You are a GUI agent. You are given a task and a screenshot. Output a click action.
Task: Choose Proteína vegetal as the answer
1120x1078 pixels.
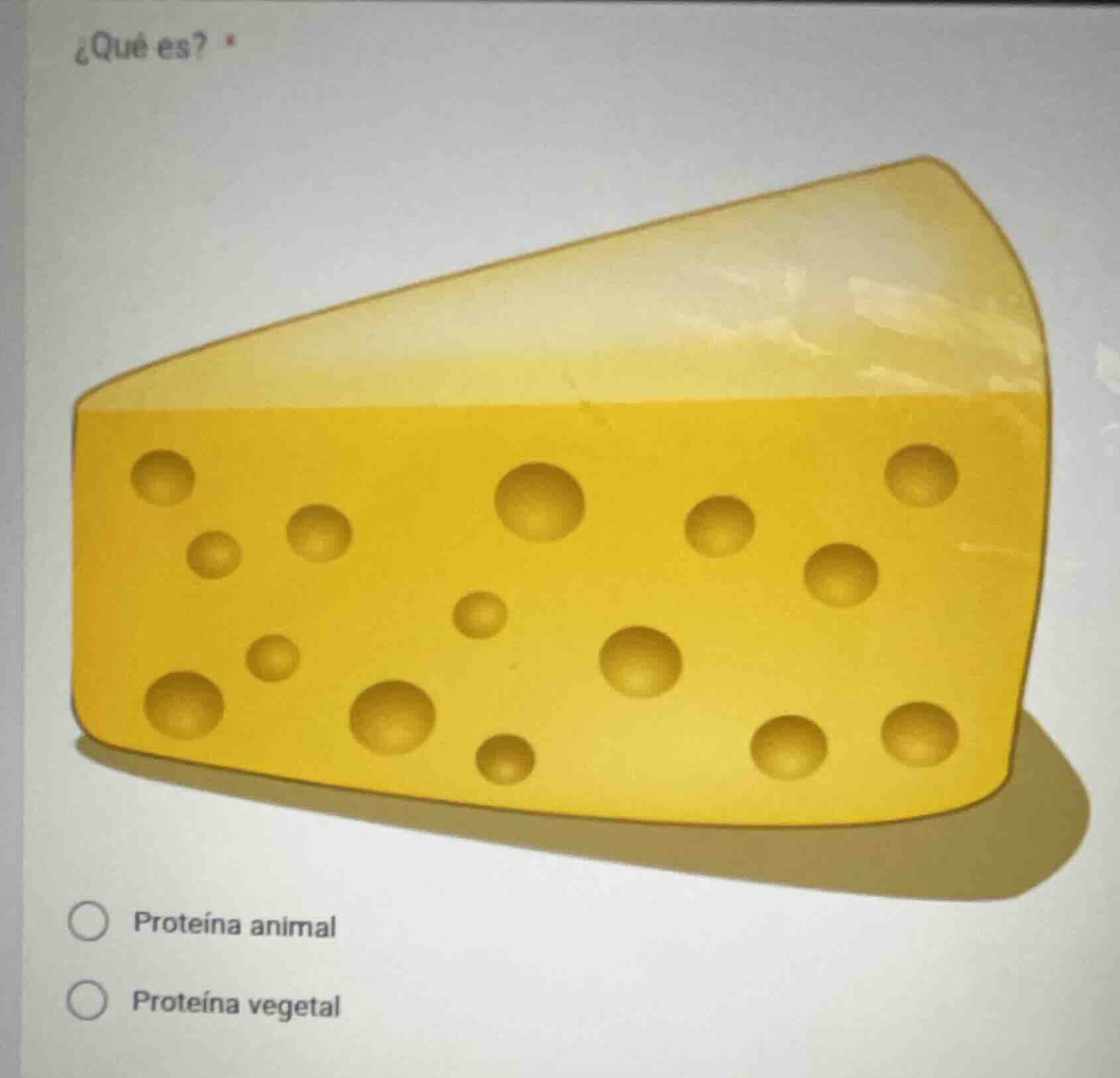87,1002
